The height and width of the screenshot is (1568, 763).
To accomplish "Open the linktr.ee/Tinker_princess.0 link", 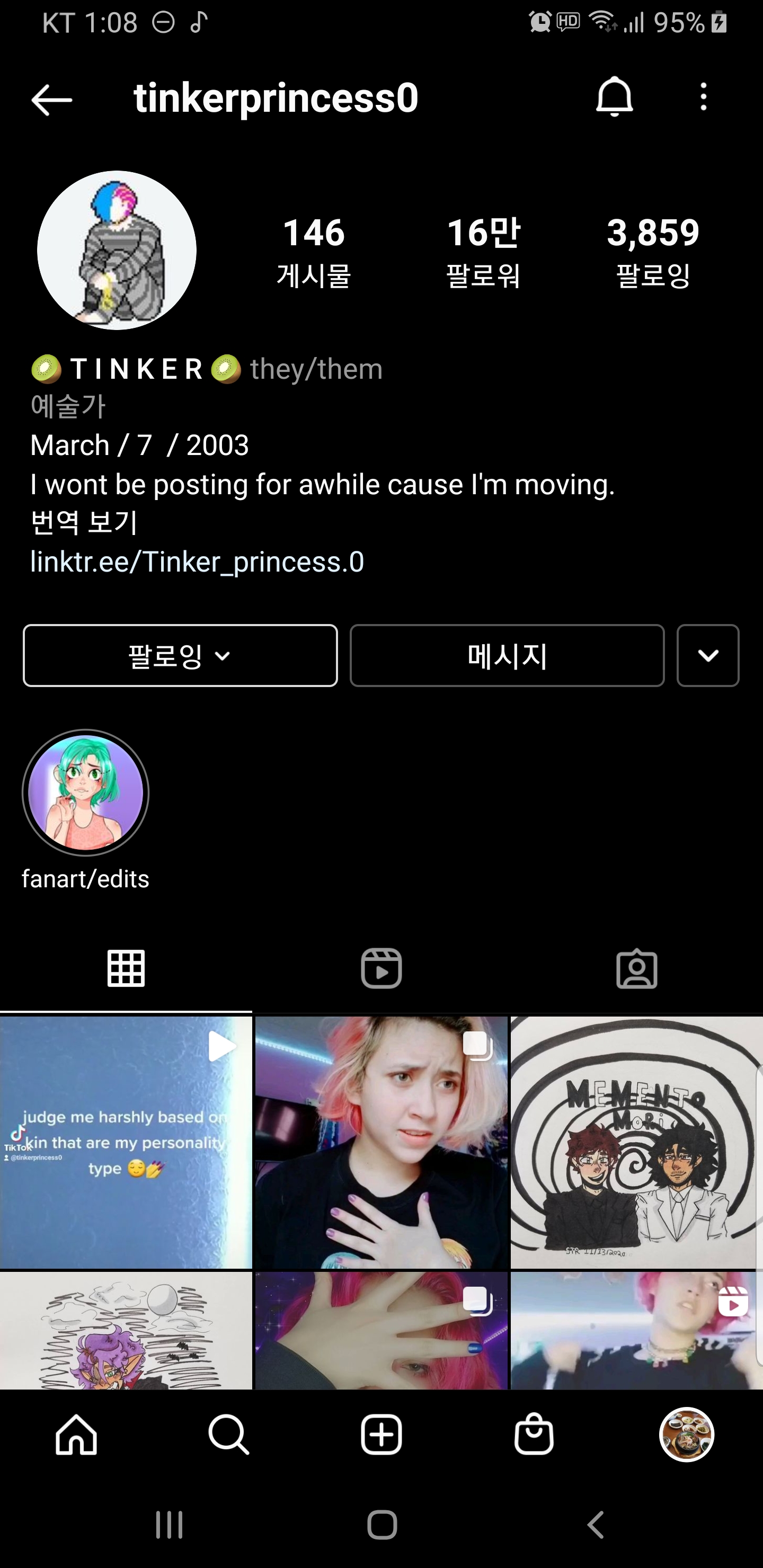I will tap(197, 561).
